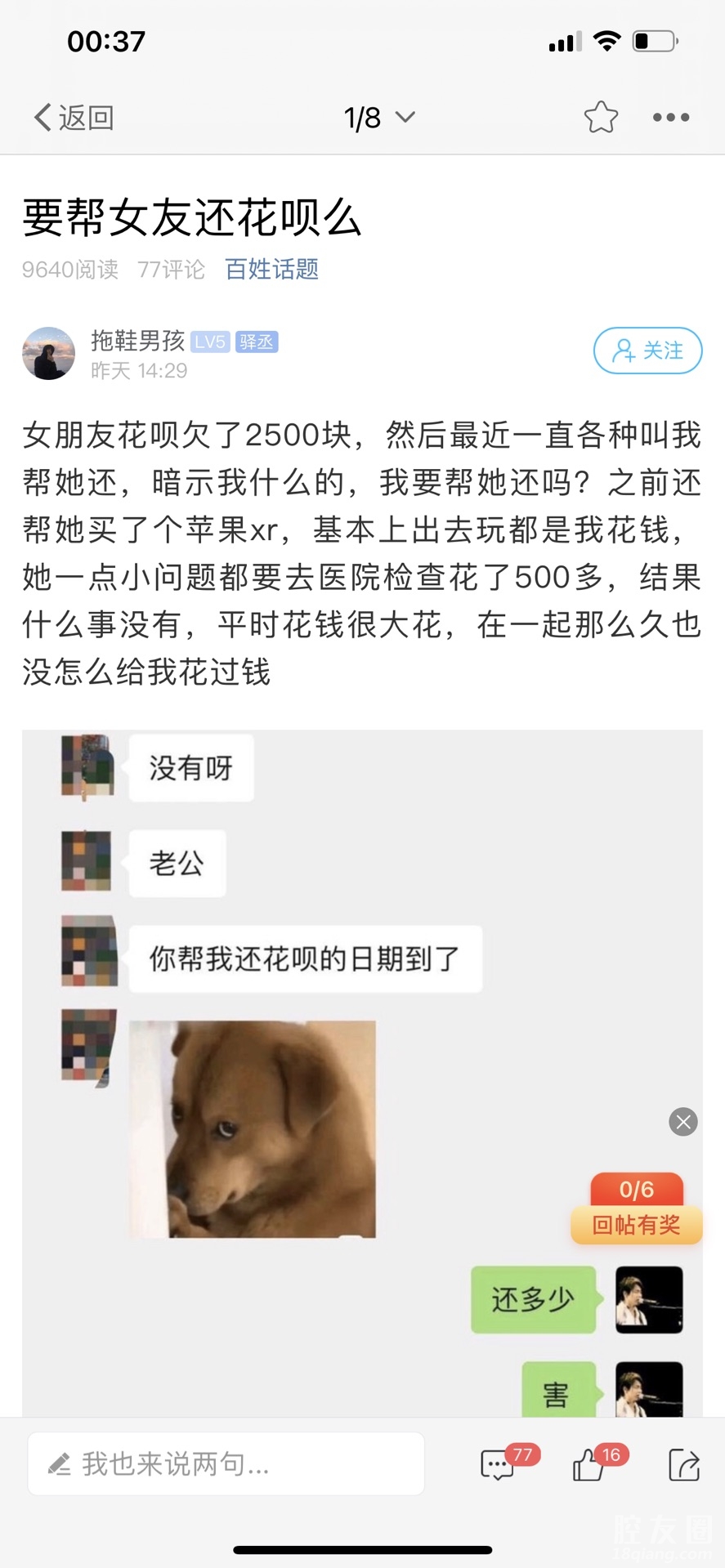The image size is (725, 1568).
Task: View the 77 comments
Action: click(x=499, y=1464)
